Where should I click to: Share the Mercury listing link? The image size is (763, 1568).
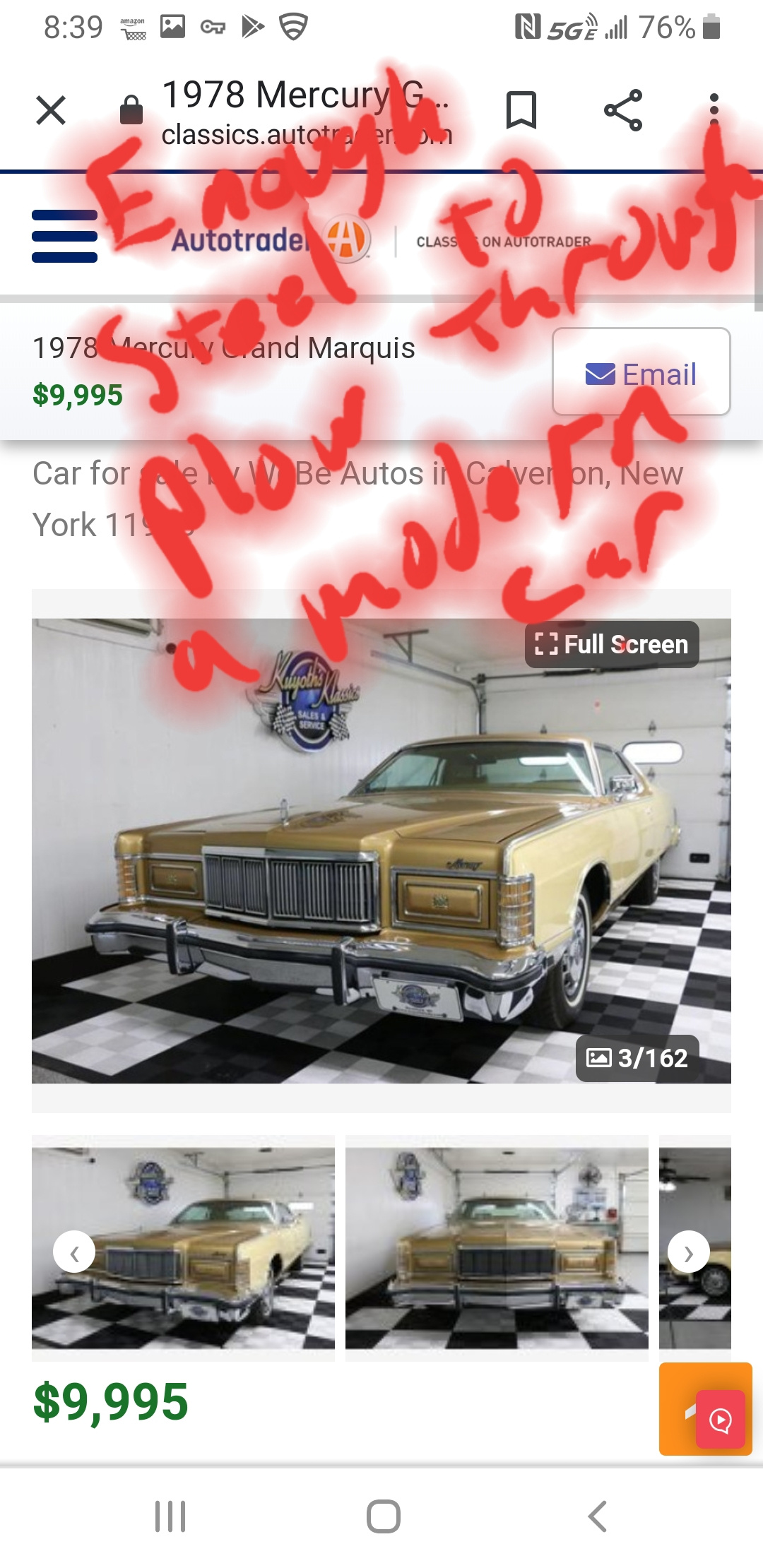pyautogui.click(x=623, y=110)
